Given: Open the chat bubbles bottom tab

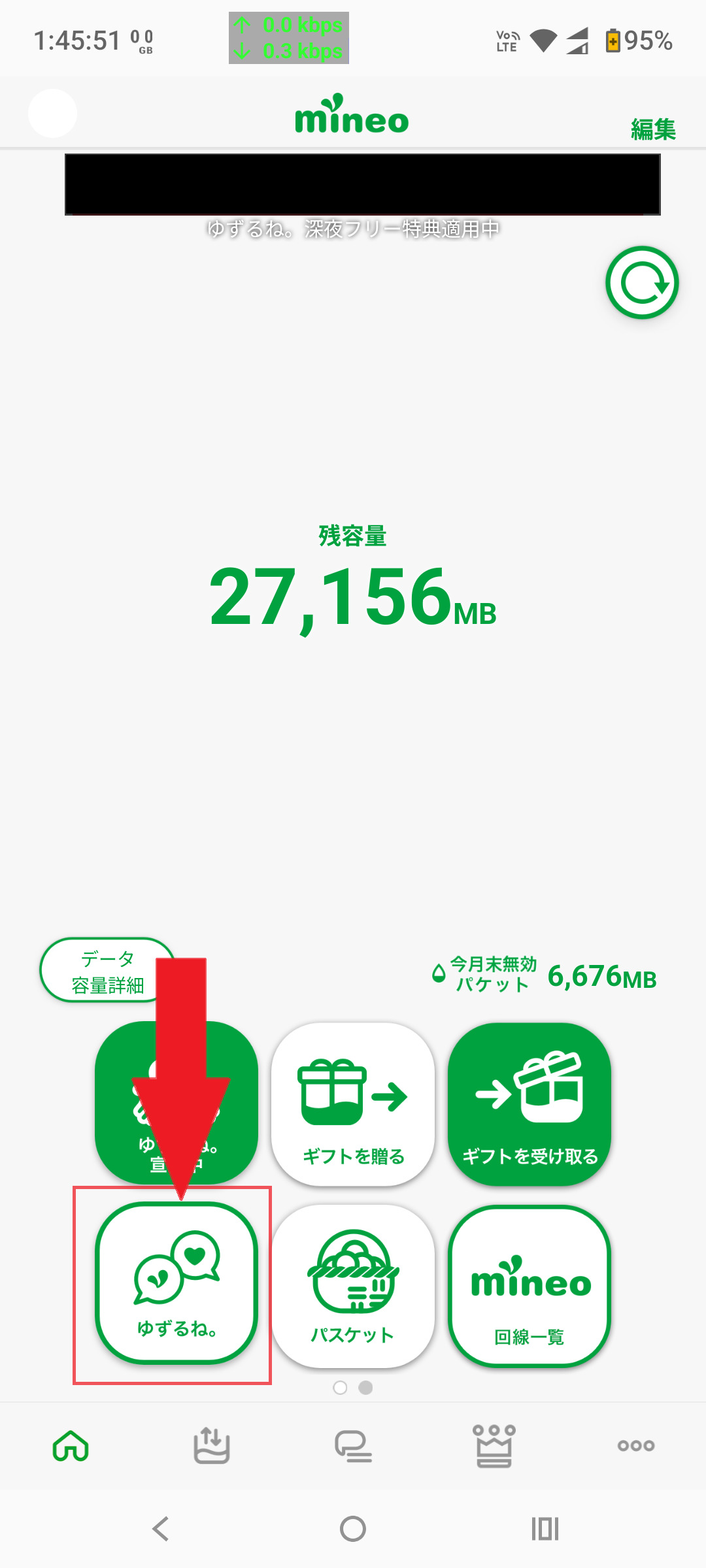Looking at the screenshot, I should tap(353, 1445).
